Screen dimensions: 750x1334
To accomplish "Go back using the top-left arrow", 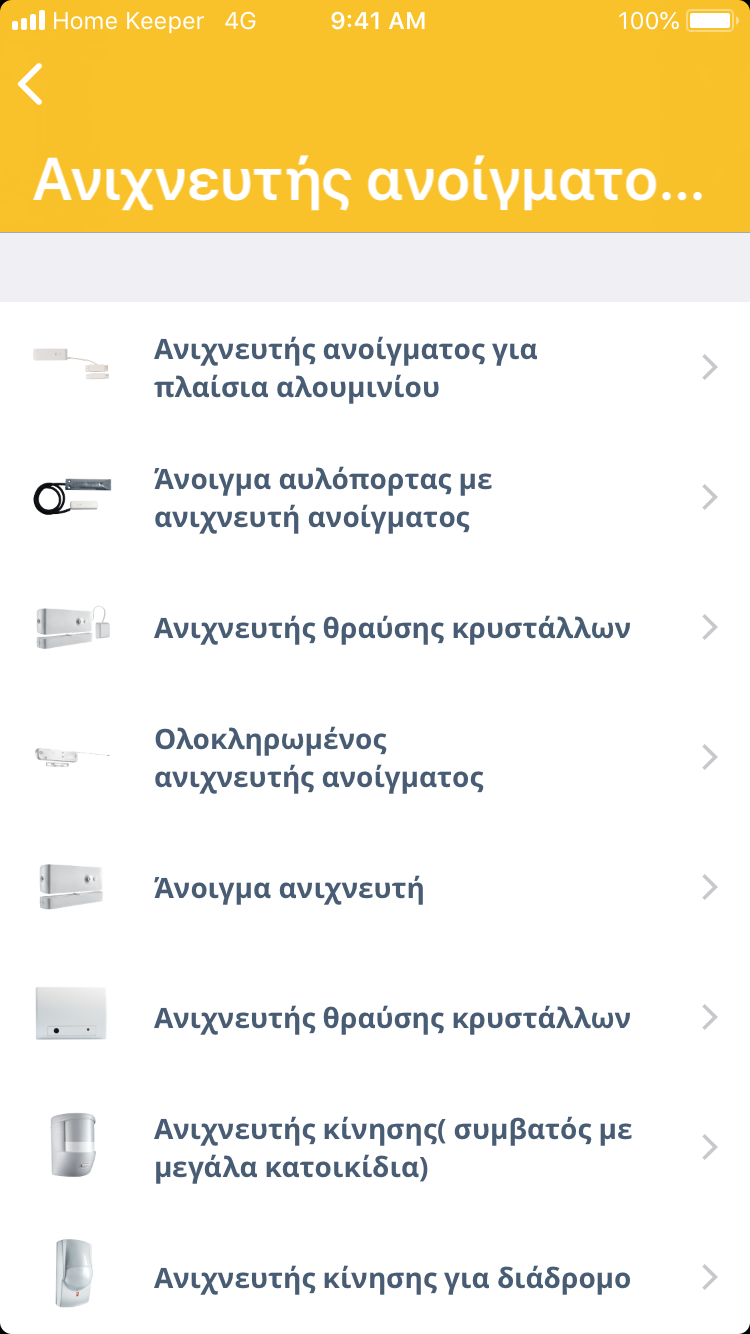I will coord(31,84).
